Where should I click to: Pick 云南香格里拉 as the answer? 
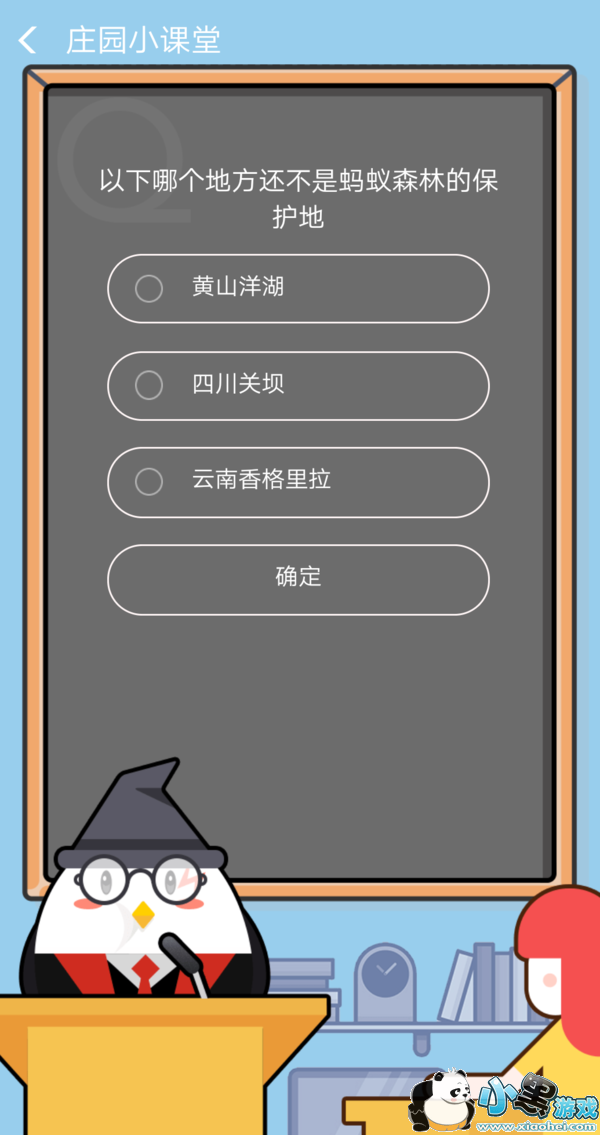[298, 482]
